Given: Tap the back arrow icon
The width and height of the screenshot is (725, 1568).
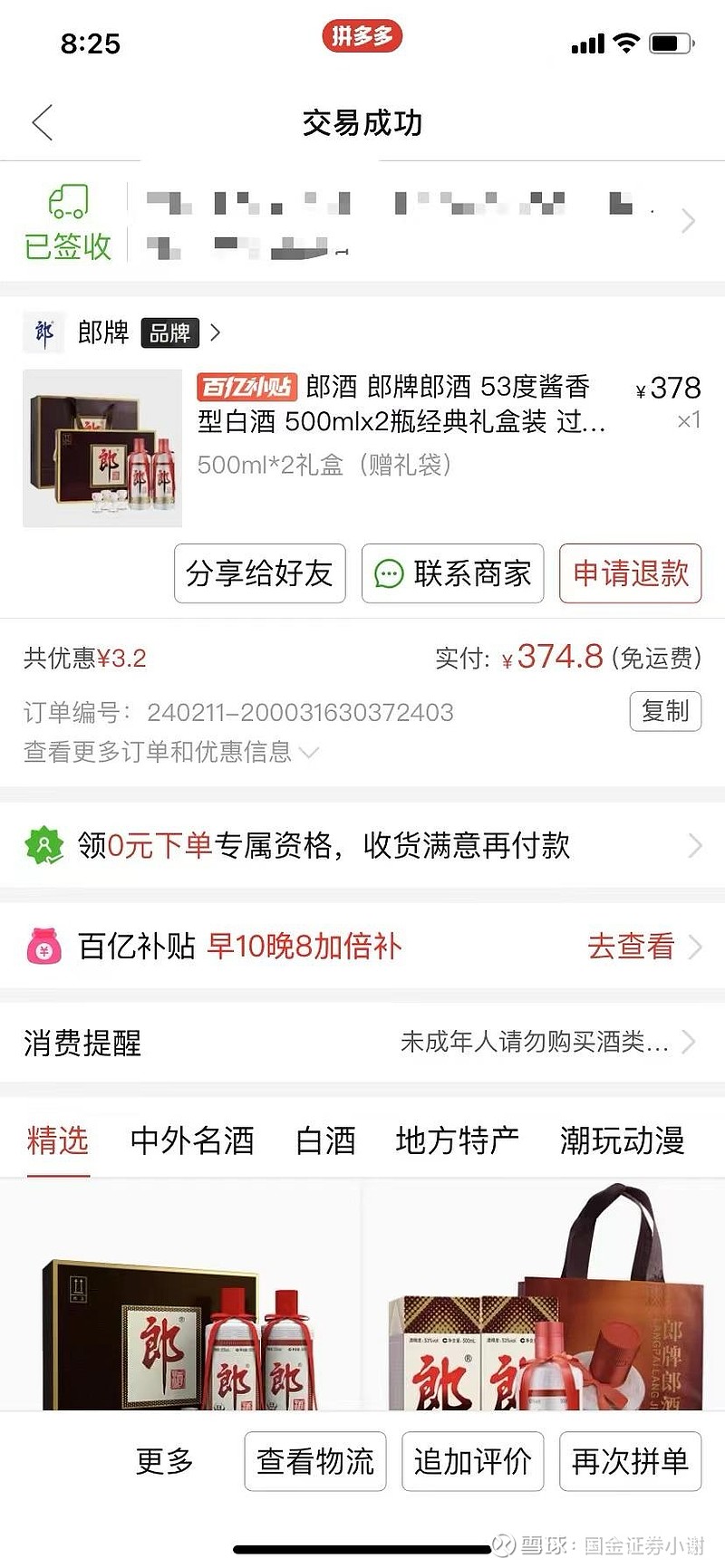Looking at the screenshot, I should tap(42, 122).
